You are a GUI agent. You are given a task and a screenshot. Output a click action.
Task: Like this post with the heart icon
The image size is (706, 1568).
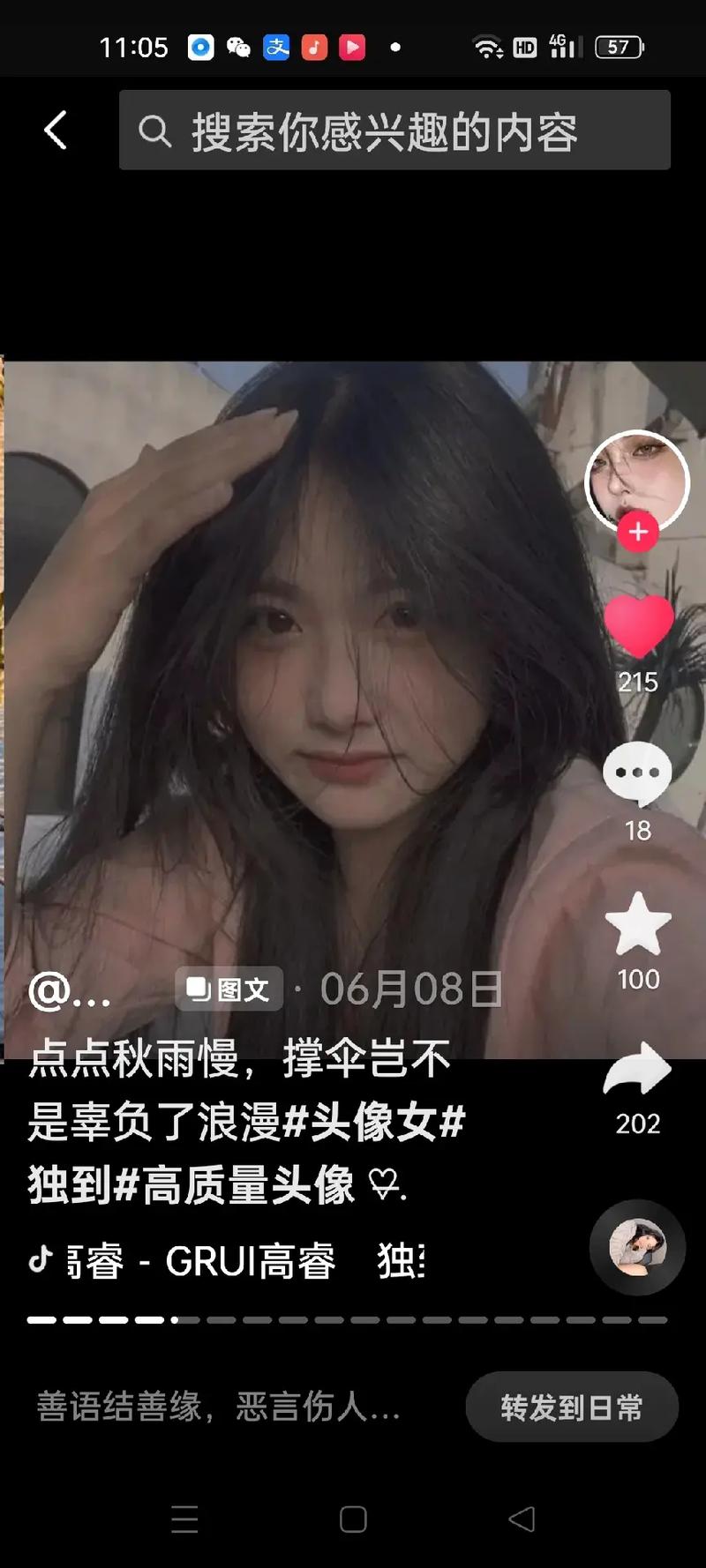637,625
